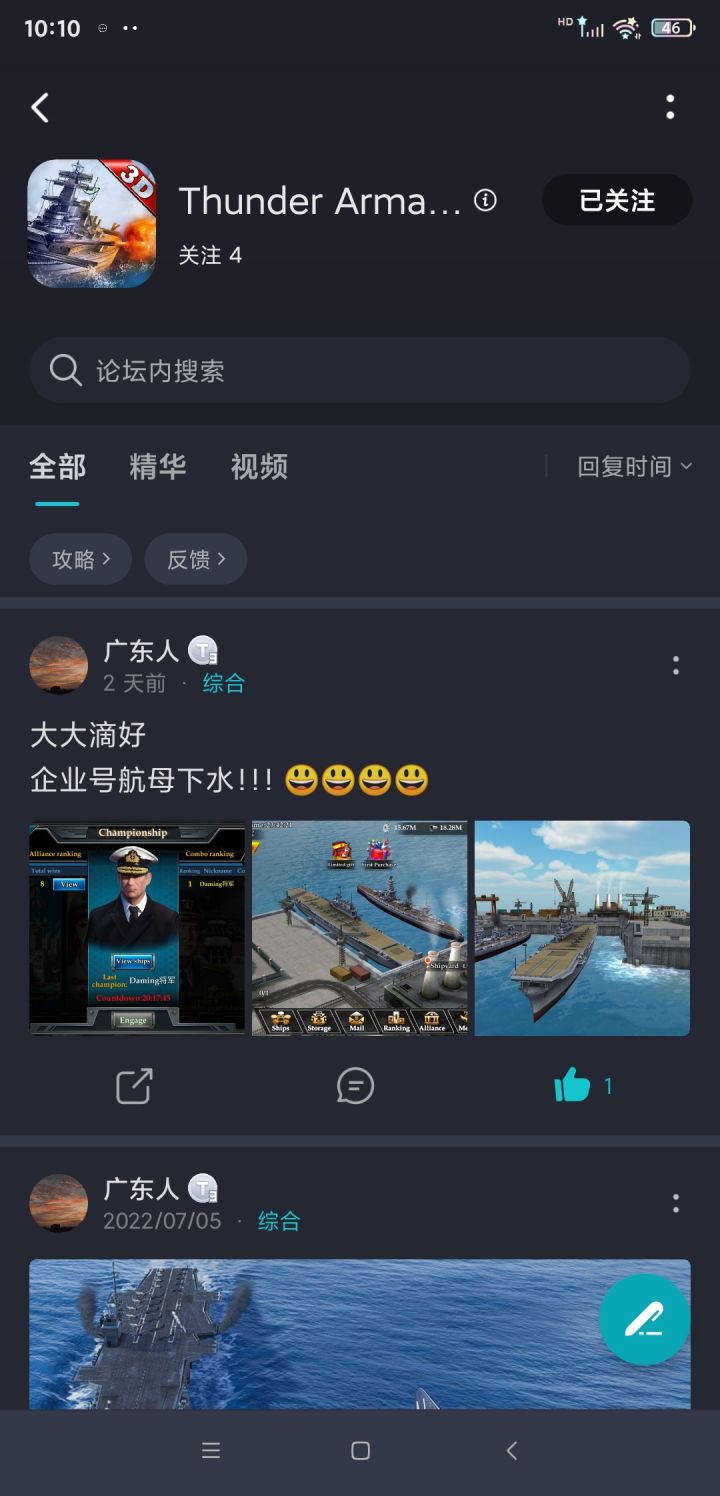Expand the 回复时间 sort dropdown
720x1496 pixels.
(634, 466)
